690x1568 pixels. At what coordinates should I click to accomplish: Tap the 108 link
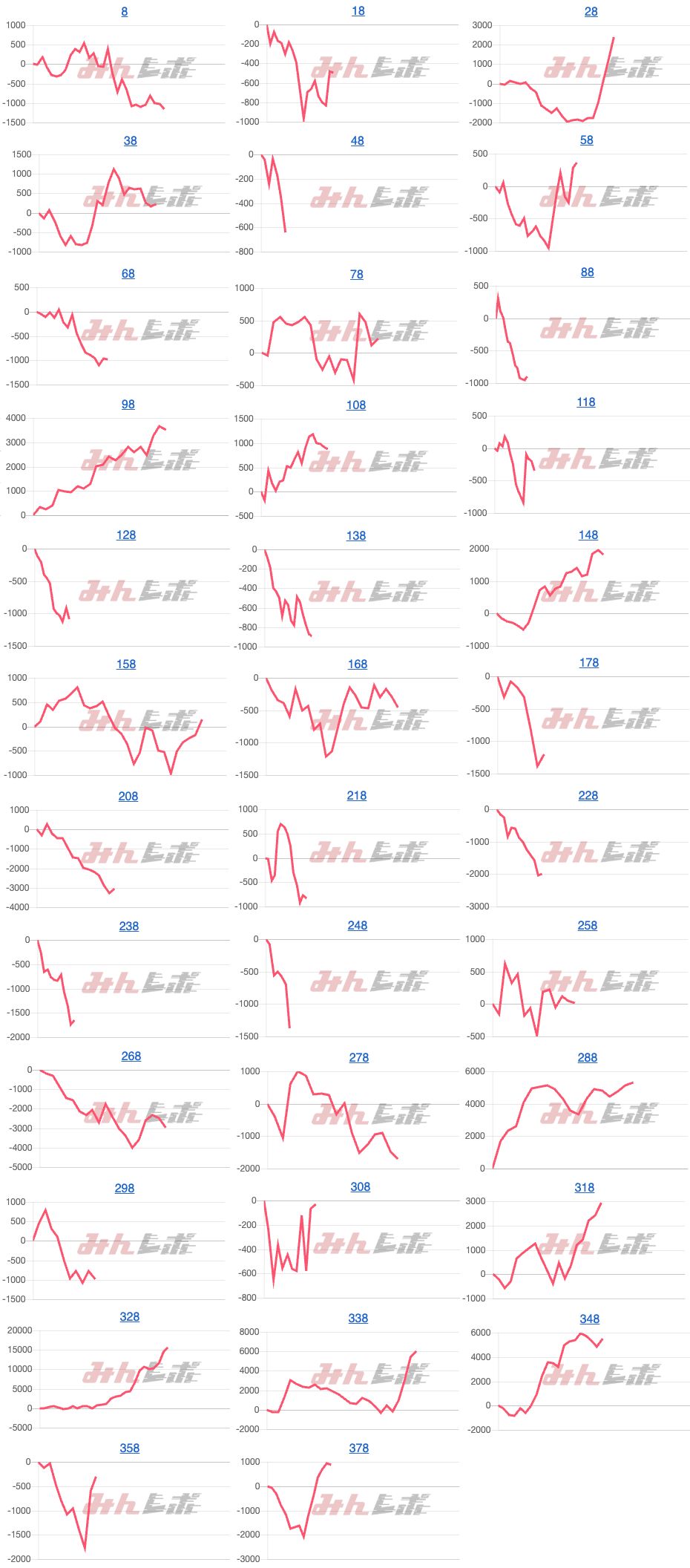[x=355, y=405]
